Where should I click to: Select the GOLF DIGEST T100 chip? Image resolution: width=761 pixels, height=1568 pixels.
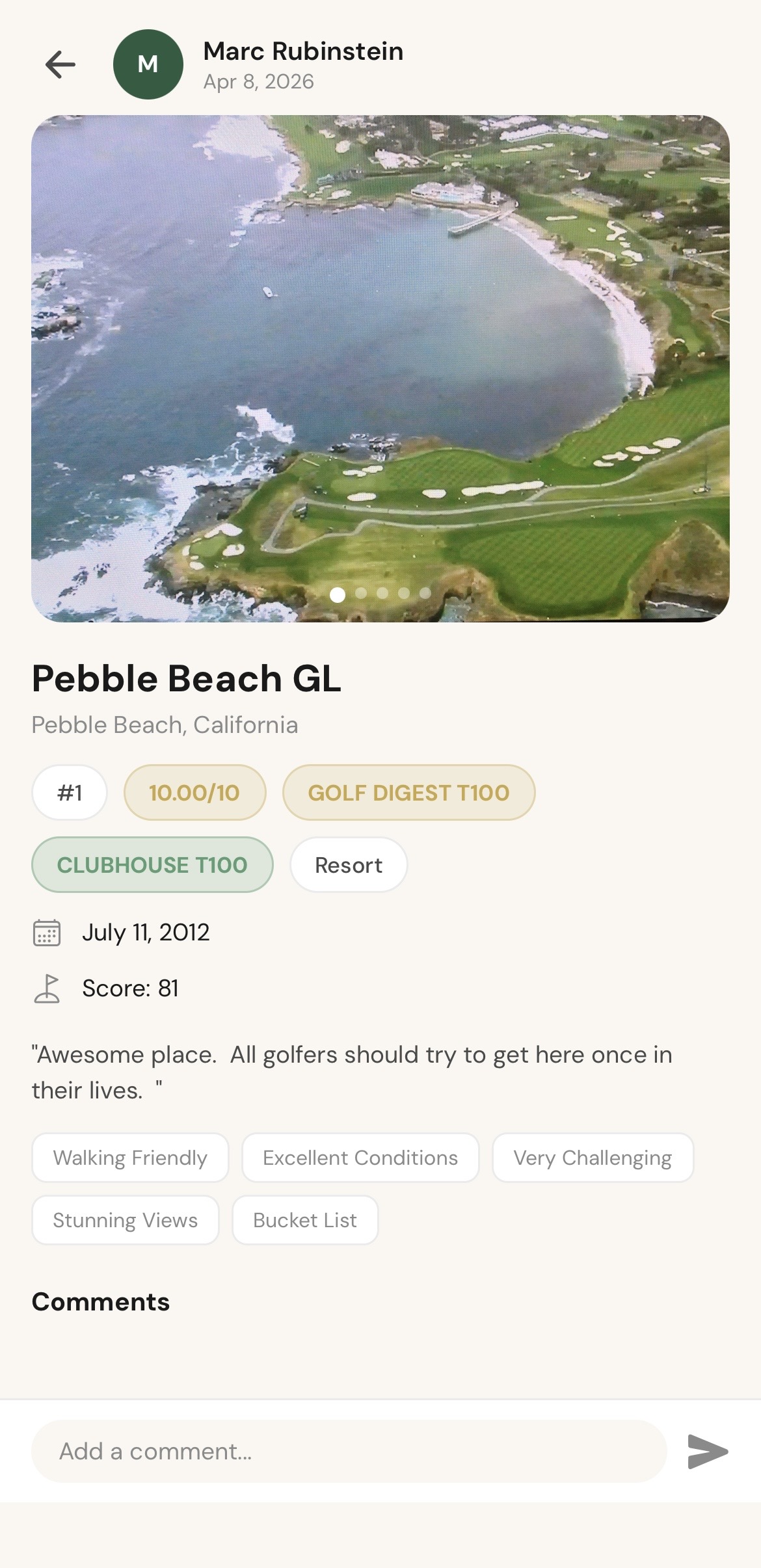408,792
